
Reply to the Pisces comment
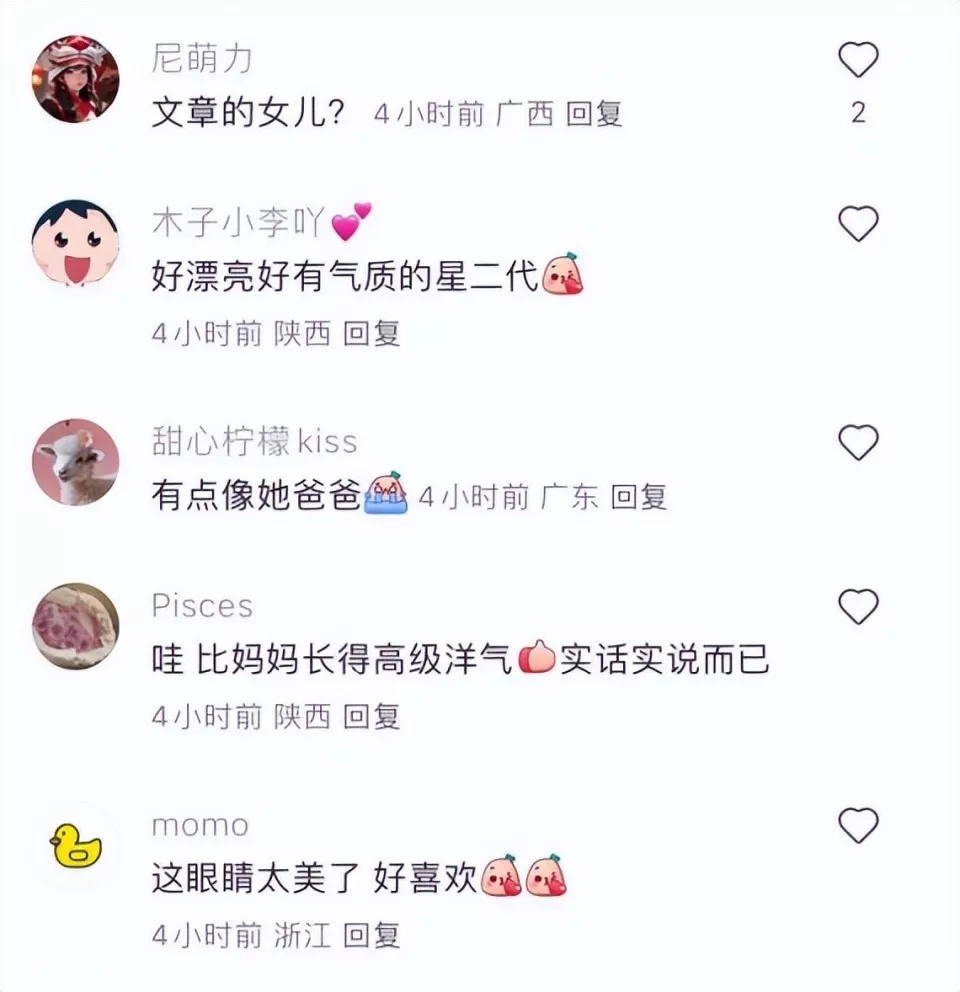(371, 716)
